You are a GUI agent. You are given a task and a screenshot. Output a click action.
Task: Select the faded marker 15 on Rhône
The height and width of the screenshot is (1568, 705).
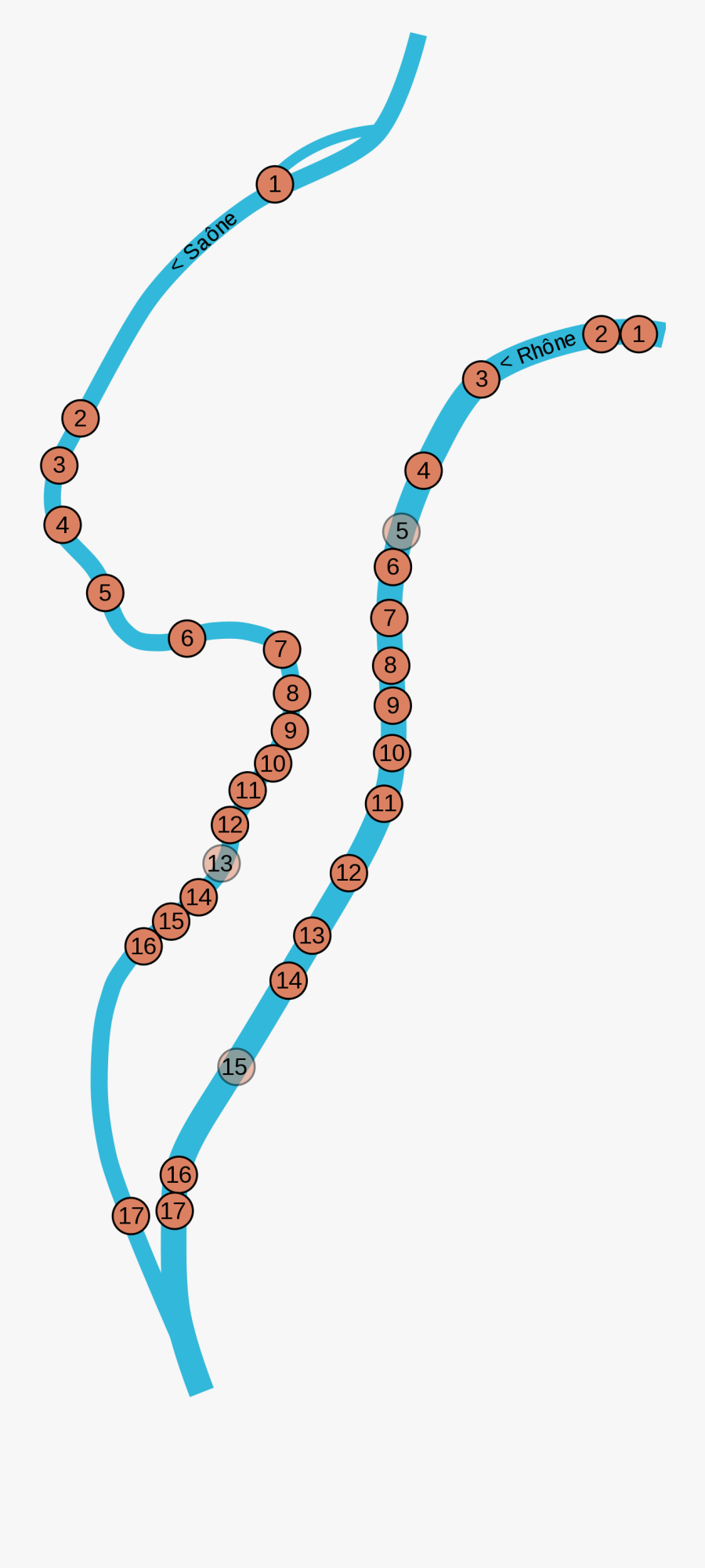coord(236,1067)
